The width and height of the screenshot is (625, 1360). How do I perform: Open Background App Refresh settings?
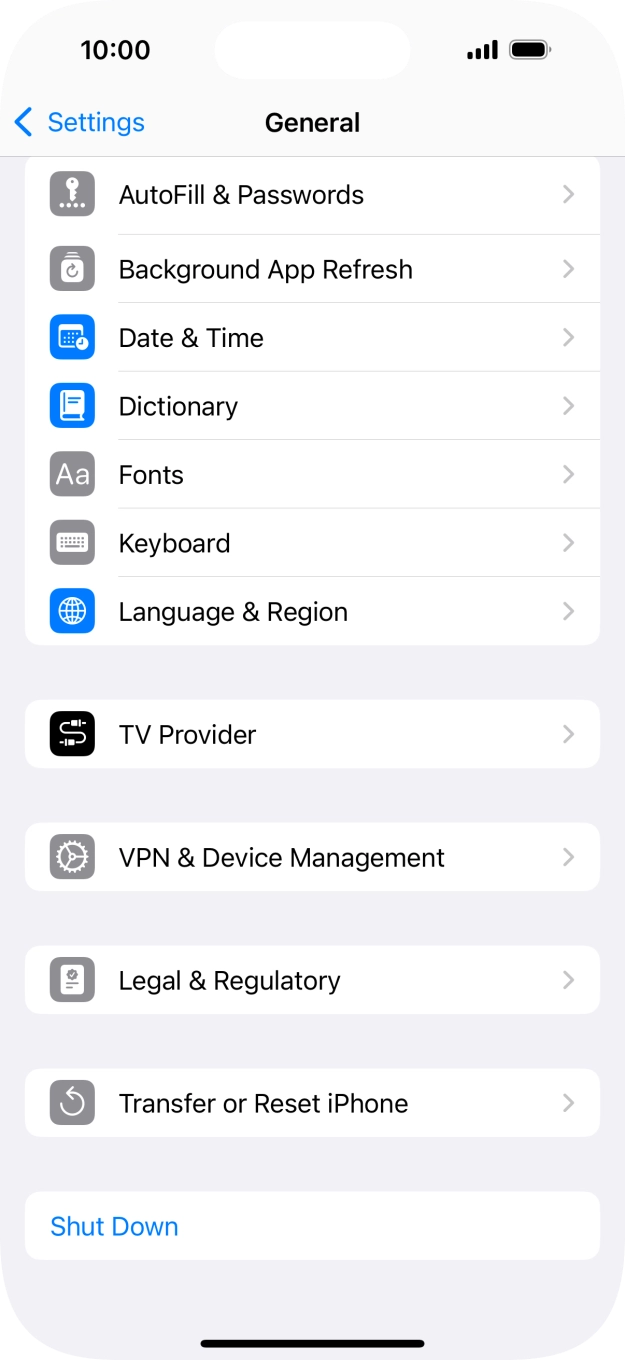(x=312, y=269)
